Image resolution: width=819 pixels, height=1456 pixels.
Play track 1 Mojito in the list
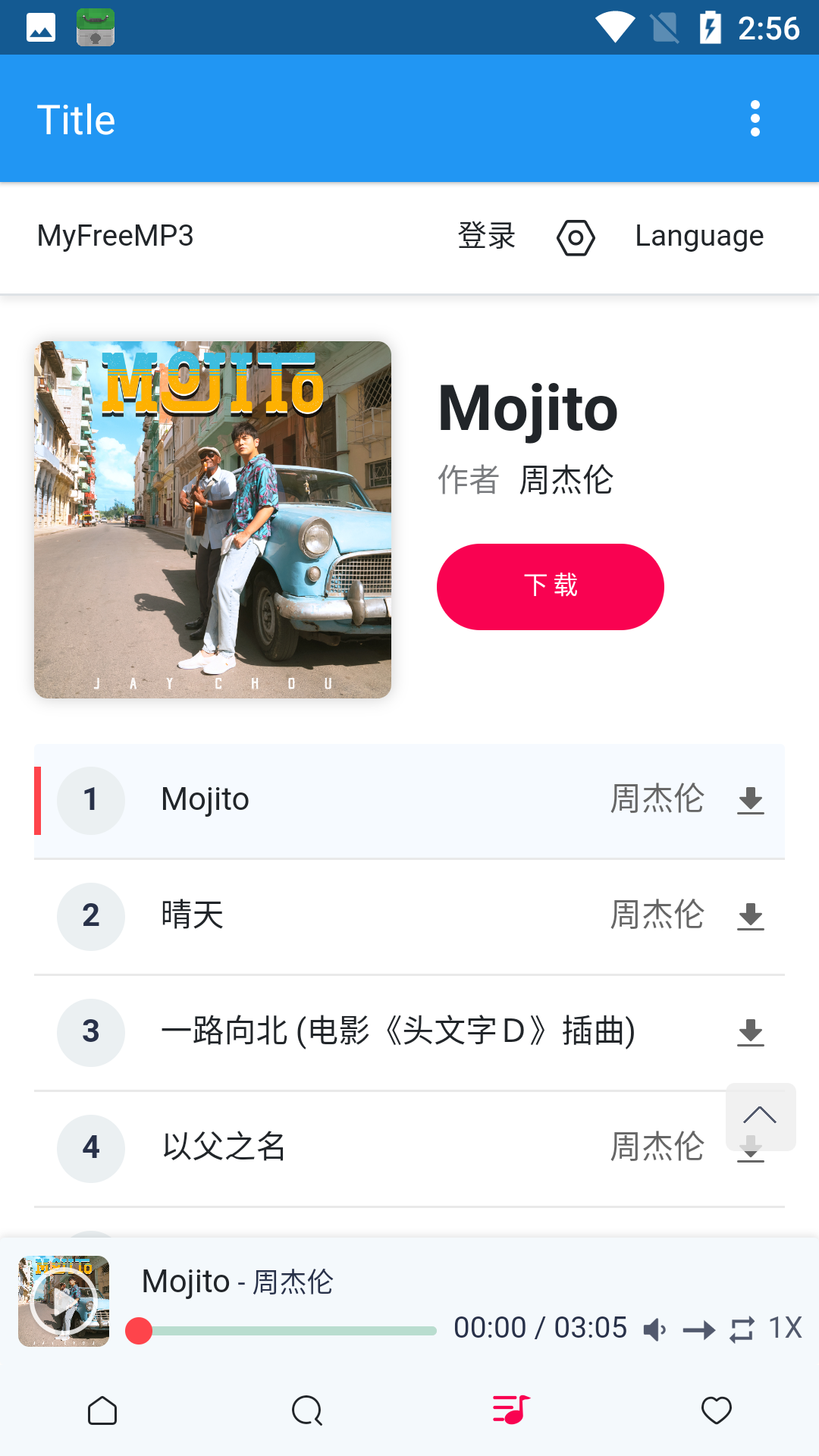(205, 800)
